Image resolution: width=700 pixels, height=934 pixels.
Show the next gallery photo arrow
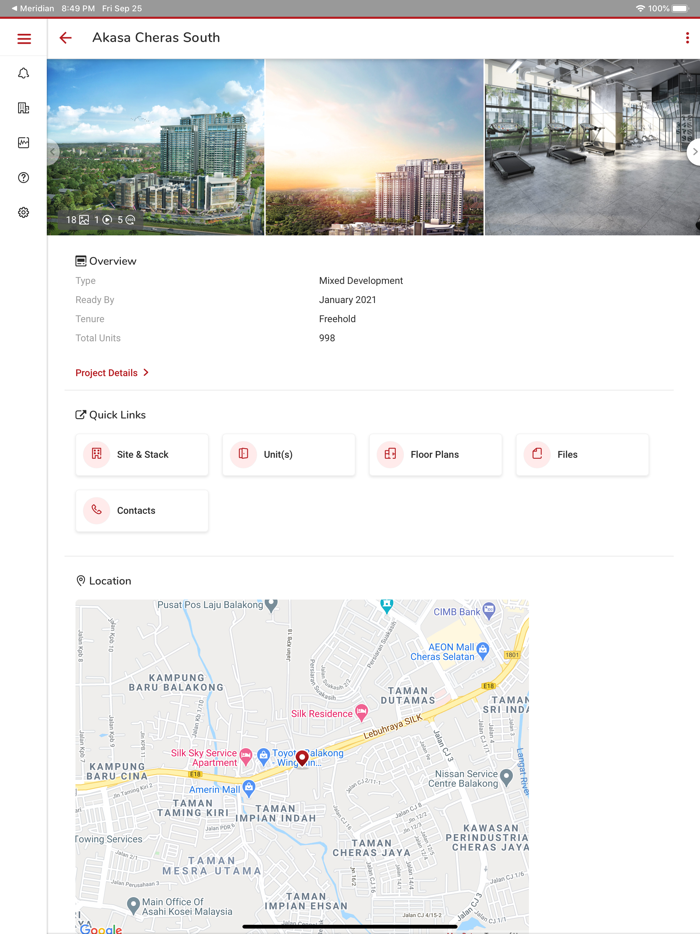693,152
